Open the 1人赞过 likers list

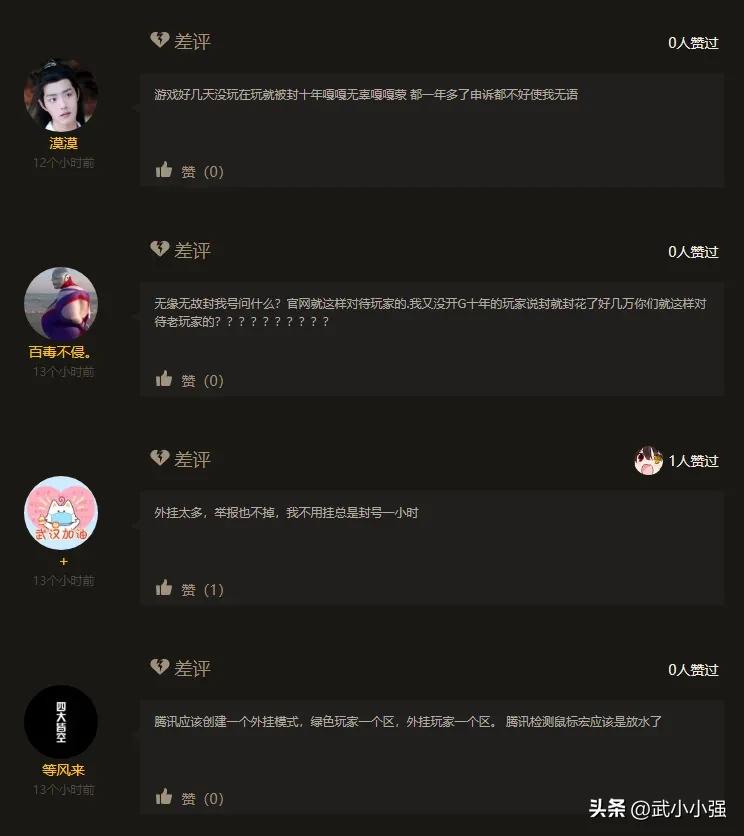(694, 461)
